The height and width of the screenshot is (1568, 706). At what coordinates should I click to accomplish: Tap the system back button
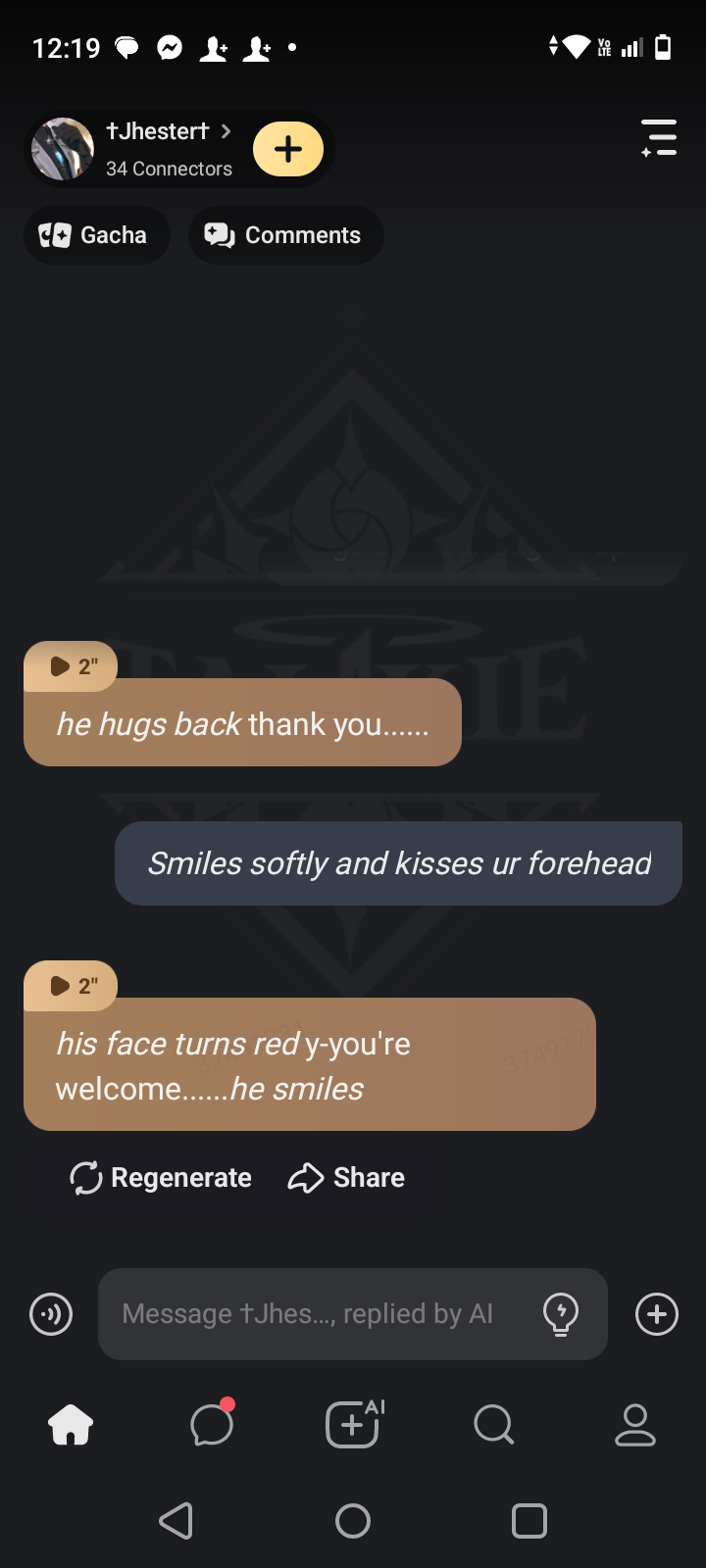tap(176, 1521)
